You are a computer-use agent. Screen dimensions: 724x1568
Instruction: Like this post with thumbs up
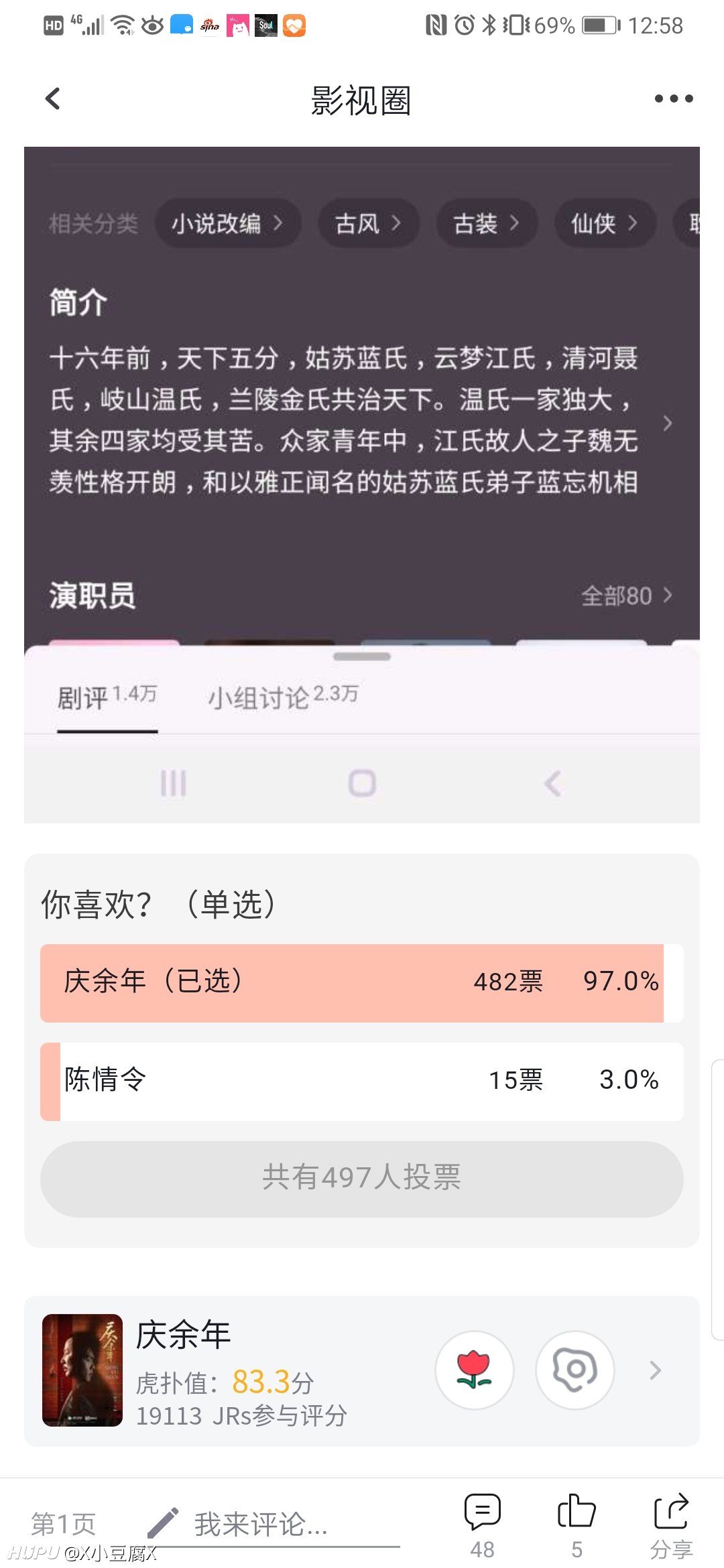coord(577,1526)
